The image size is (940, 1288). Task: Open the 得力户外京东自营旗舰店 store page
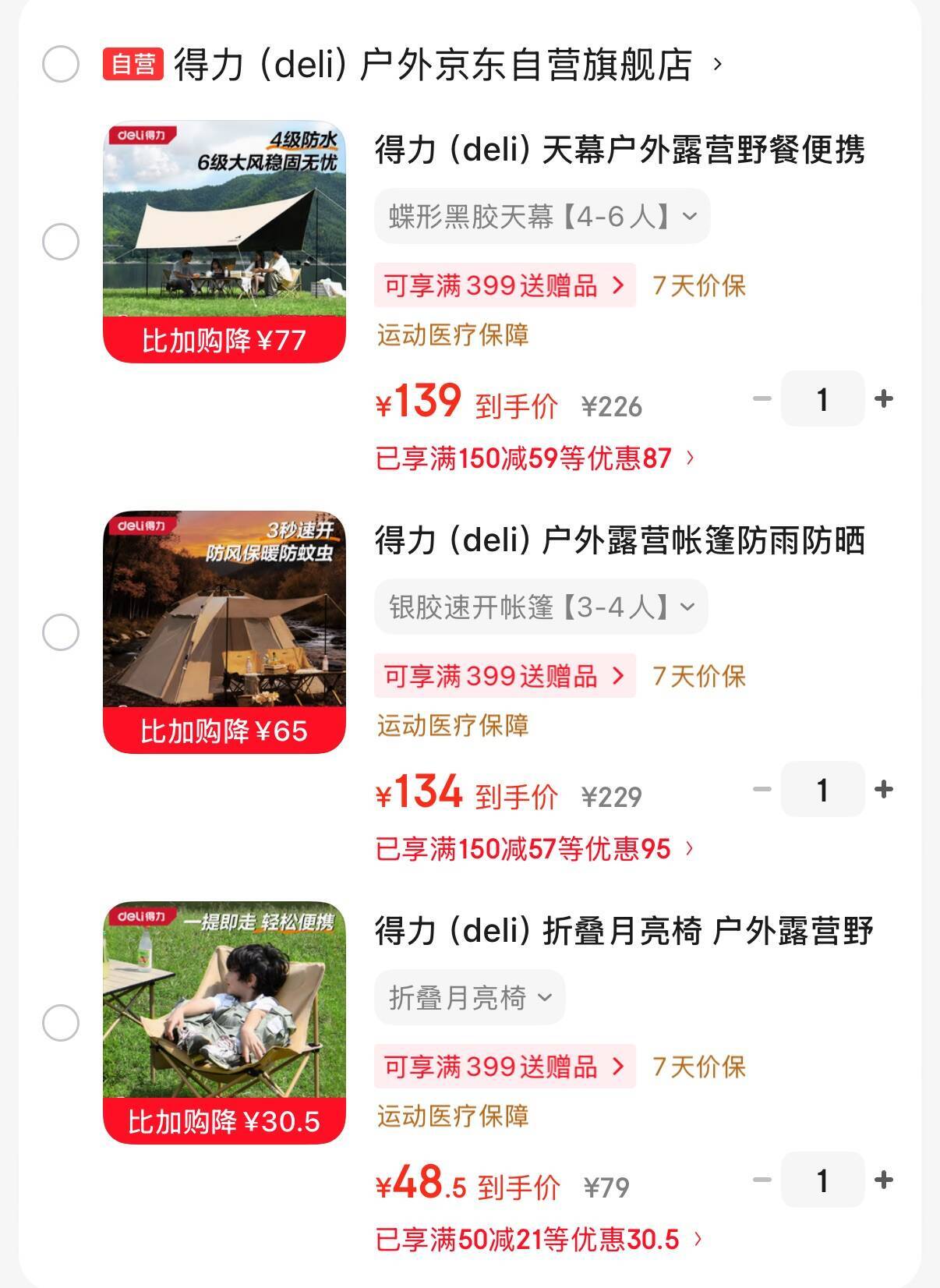point(433,64)
